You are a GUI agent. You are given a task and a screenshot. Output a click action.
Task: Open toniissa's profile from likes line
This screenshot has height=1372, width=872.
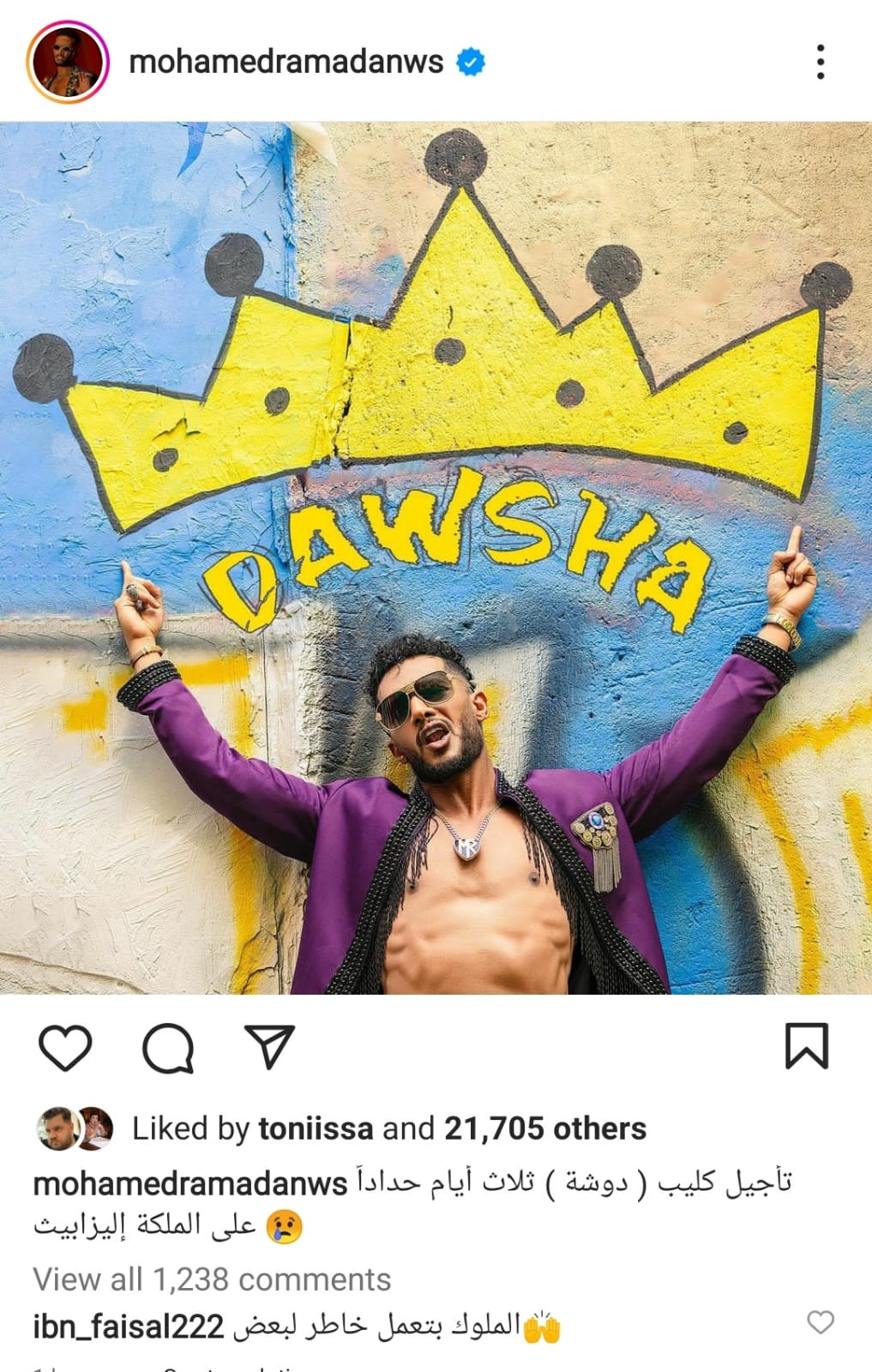coord(316,1128)
